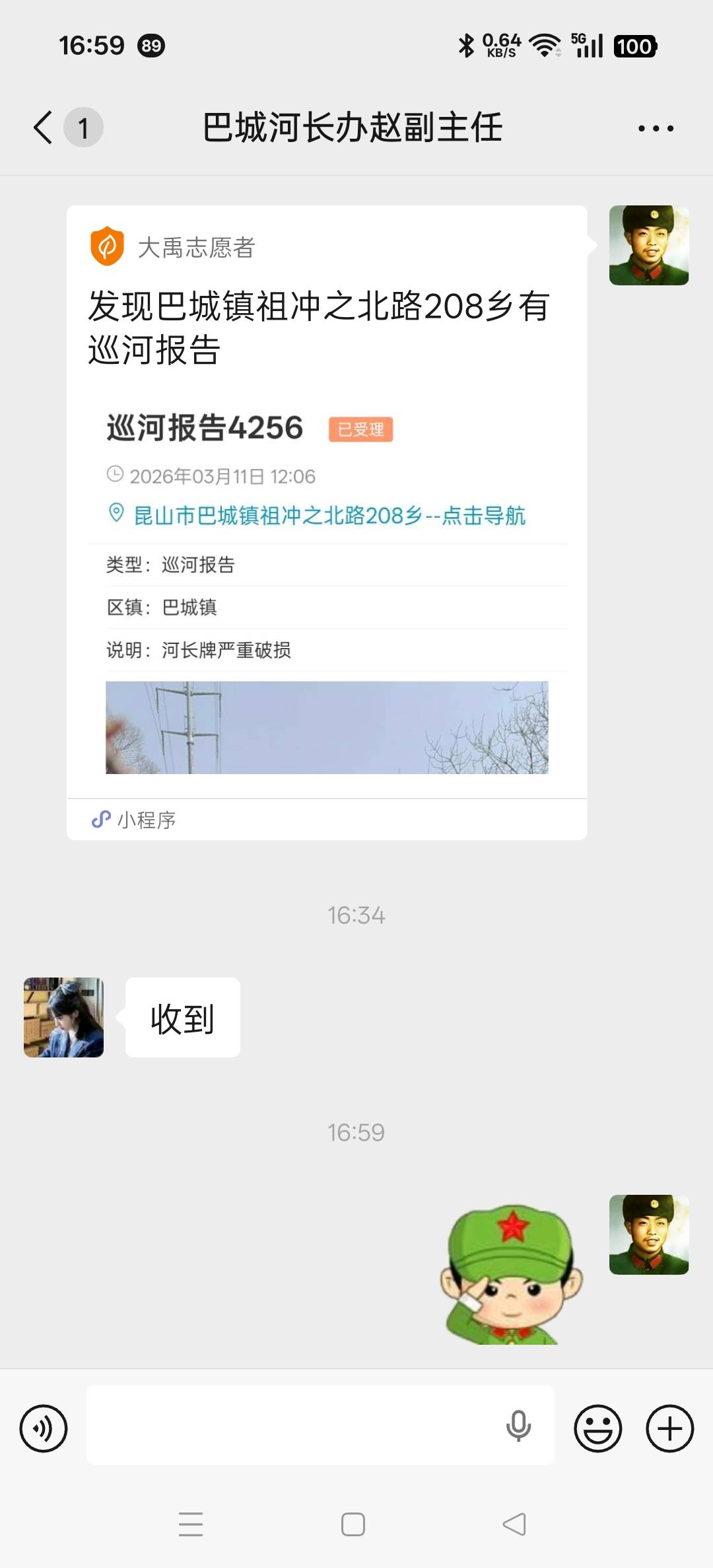The width and height of the screenshot is (713, 1568).
Task: Tap the microphone in the input box
Action: (518, 1425)
